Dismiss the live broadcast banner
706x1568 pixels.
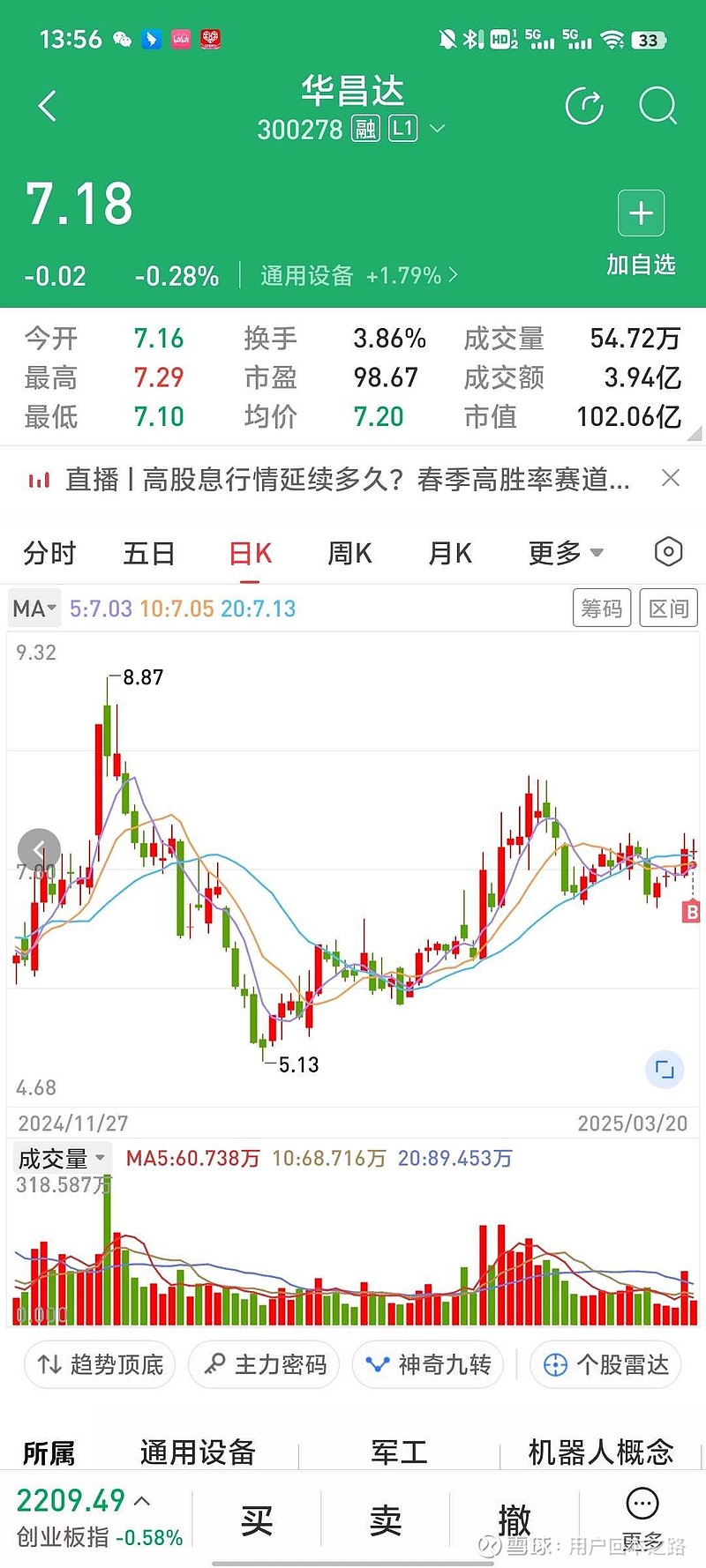tap(671, 478)
